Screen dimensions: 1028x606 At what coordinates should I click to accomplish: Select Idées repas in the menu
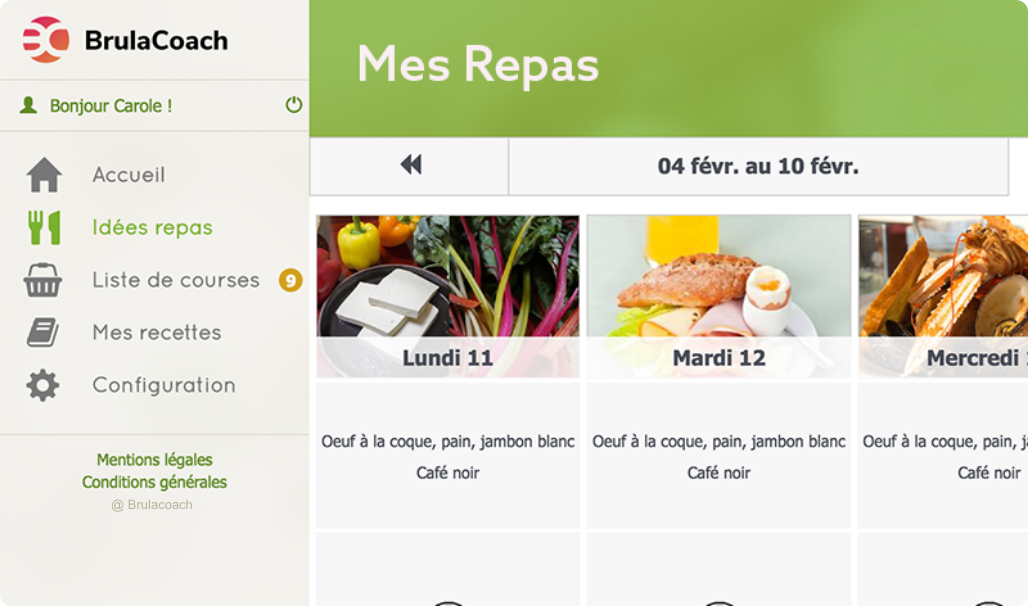point(152,228)
